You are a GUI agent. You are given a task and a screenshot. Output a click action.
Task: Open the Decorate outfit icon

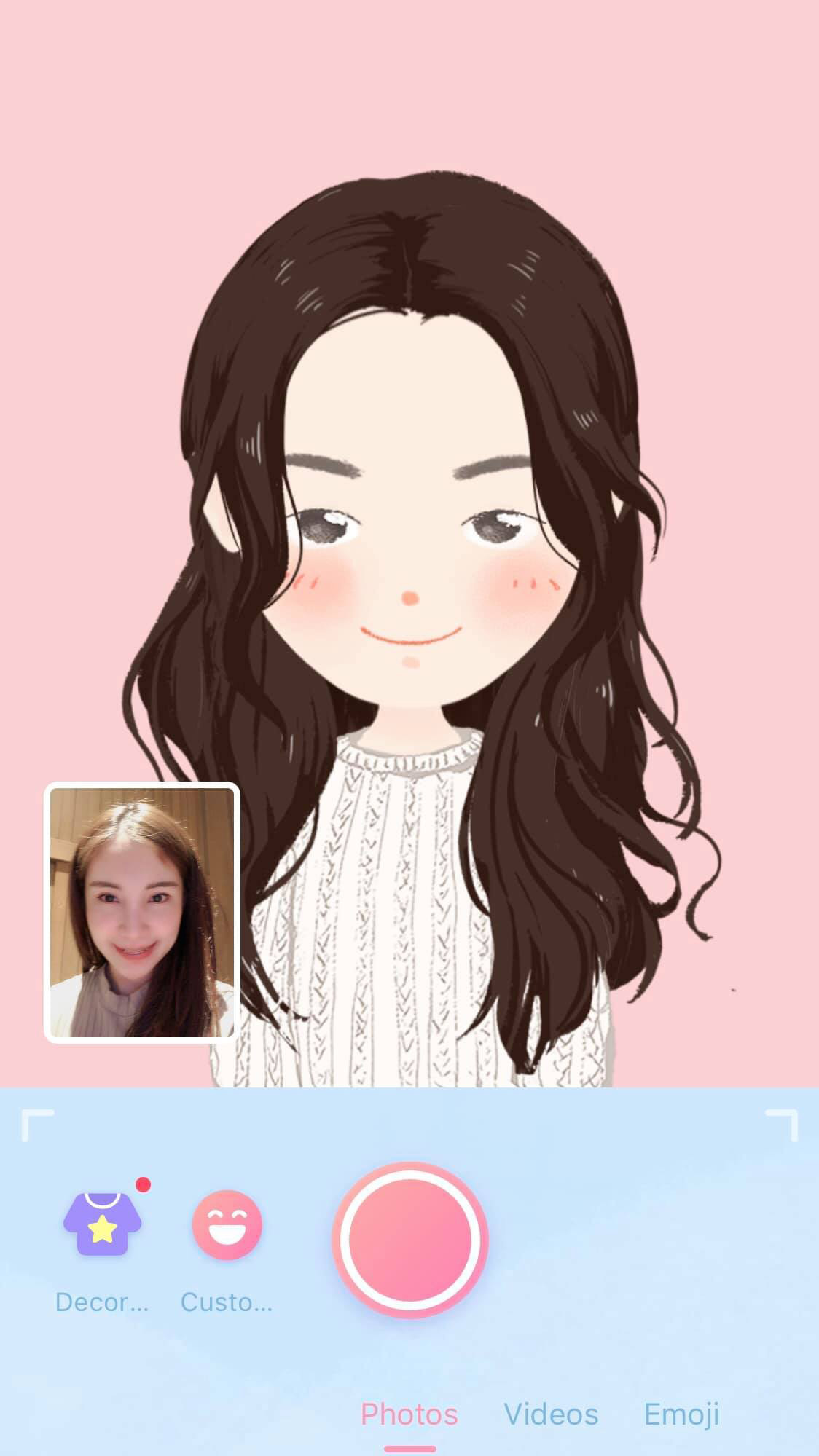pyautogui.click(x=103, y=1225)
